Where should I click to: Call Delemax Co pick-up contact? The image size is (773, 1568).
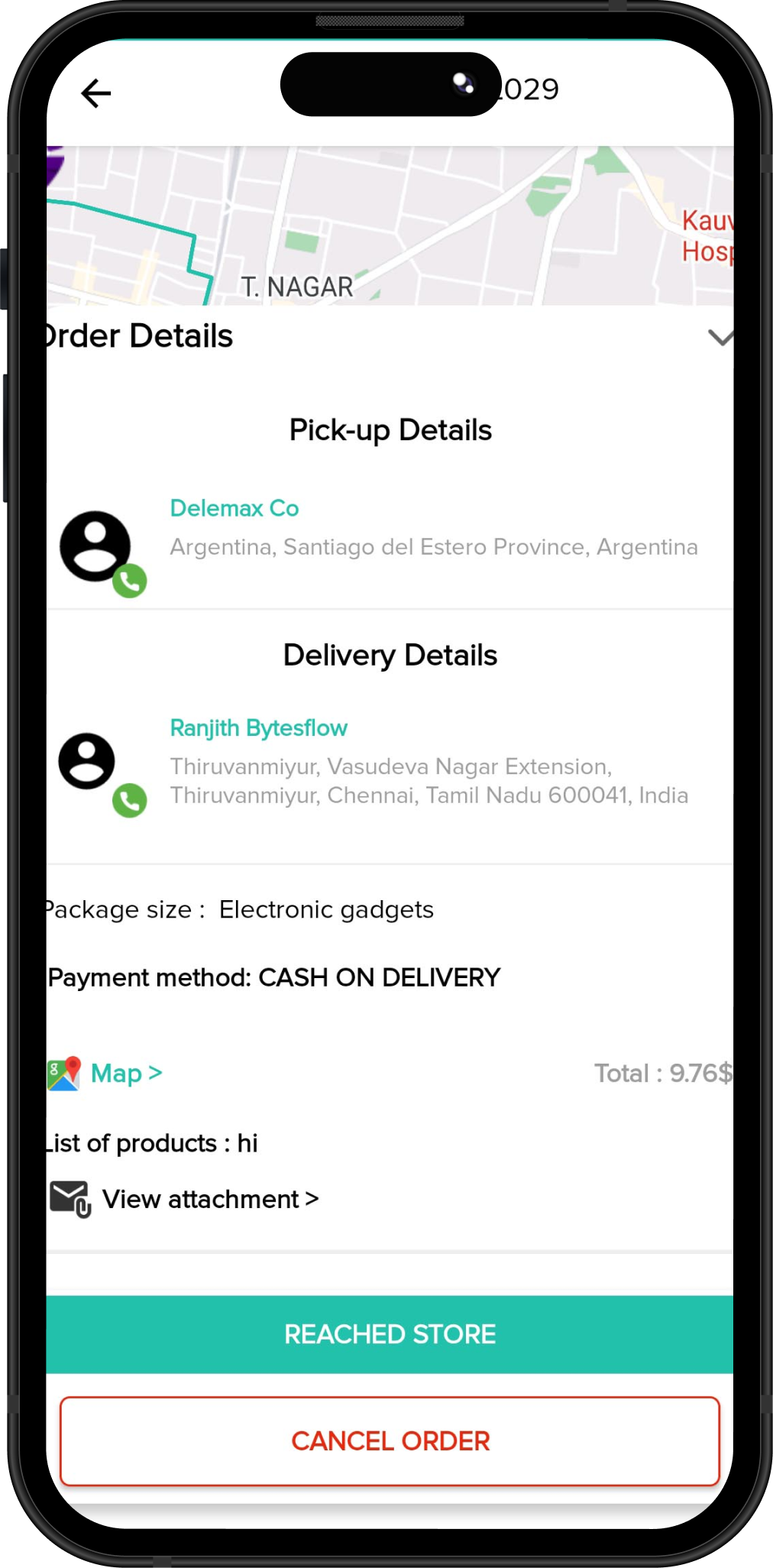point(130,582)
